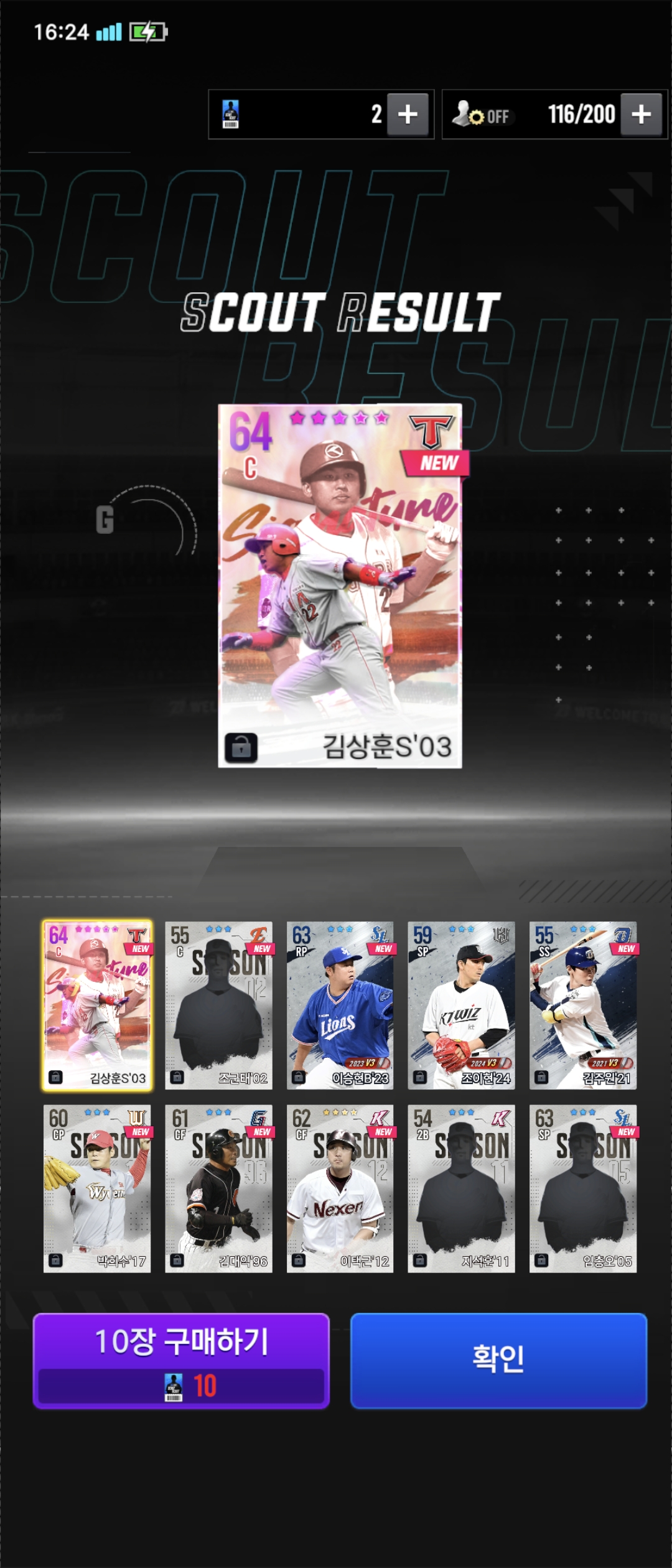
Task: Select the 이택근'12 Nexen card
Action: coord(340,1188)
